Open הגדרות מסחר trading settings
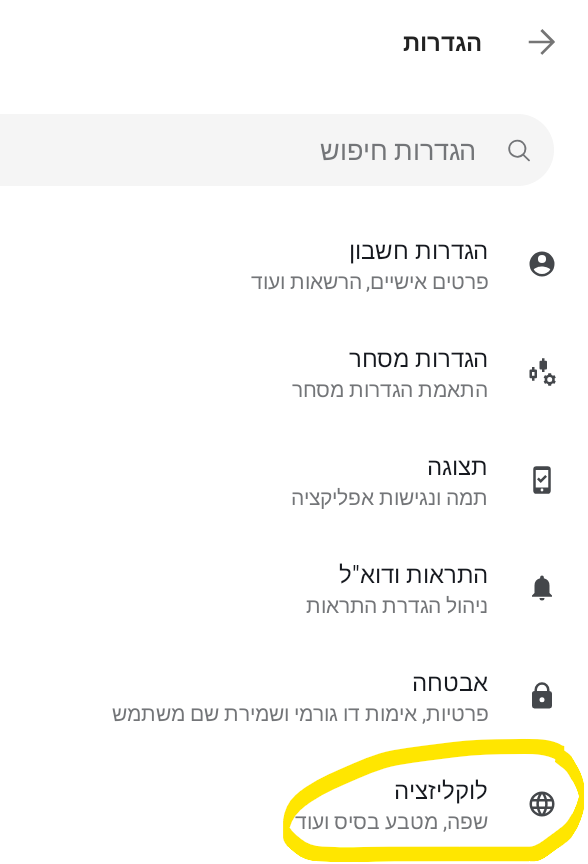Viewport: 588px width, 864px height. click(x=294, y=373)
